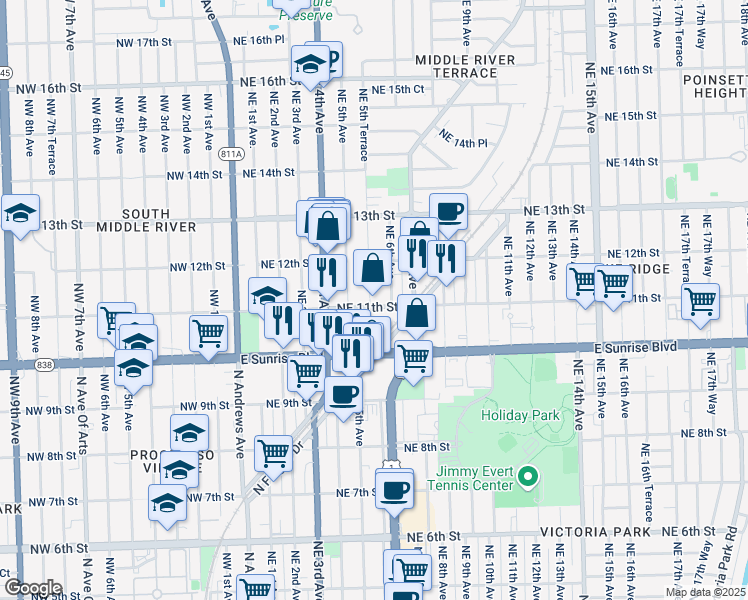Viewport: 748px width, 600px height.
Task: Tap the coffee marker at NE 7th St
Action: tap(394, 493)
